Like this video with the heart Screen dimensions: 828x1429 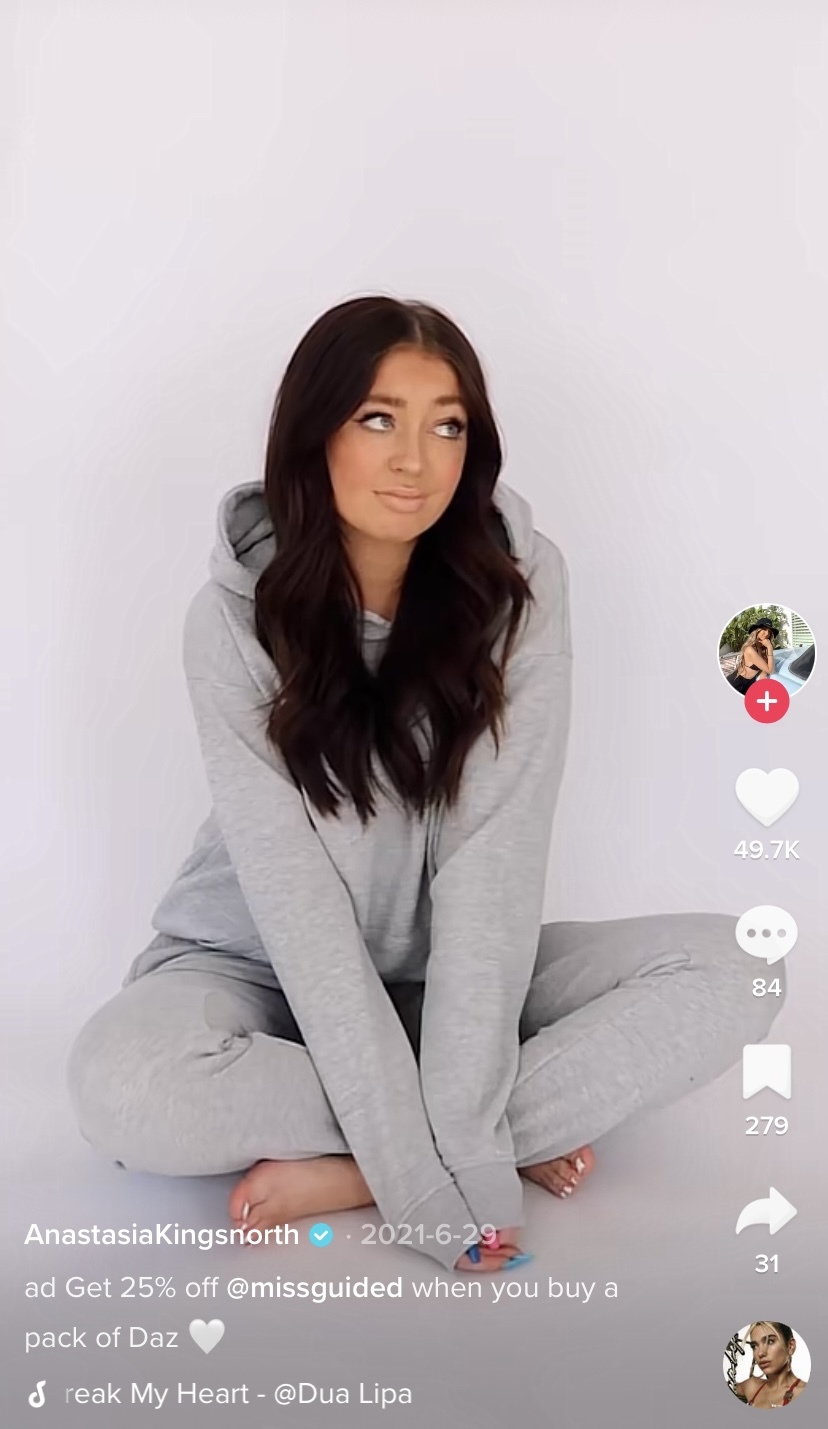pyautogui.click(x=766, y=797)
